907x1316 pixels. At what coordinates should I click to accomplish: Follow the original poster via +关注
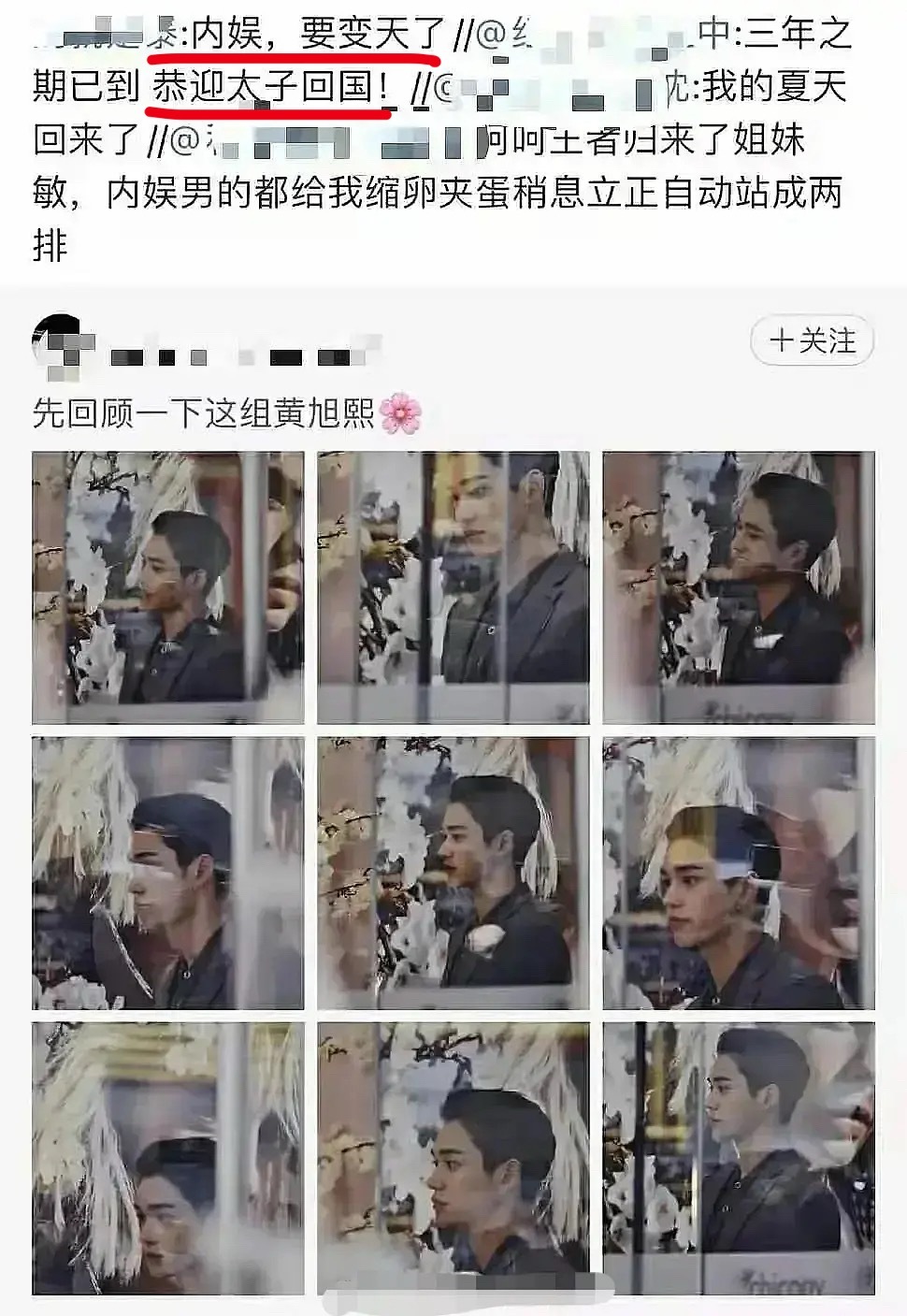(x=812, y=340)
